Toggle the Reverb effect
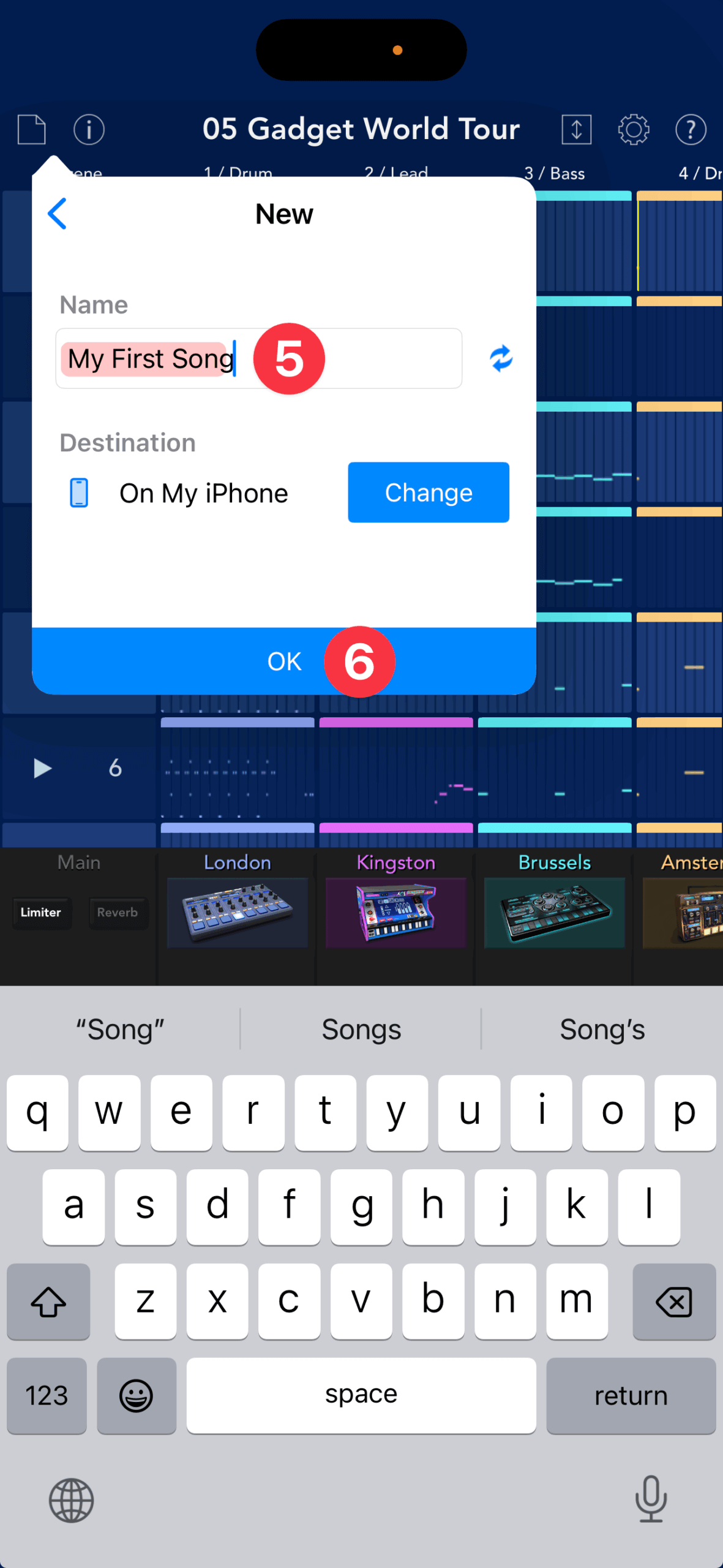723x1568 pixels. tap(118, 913)
